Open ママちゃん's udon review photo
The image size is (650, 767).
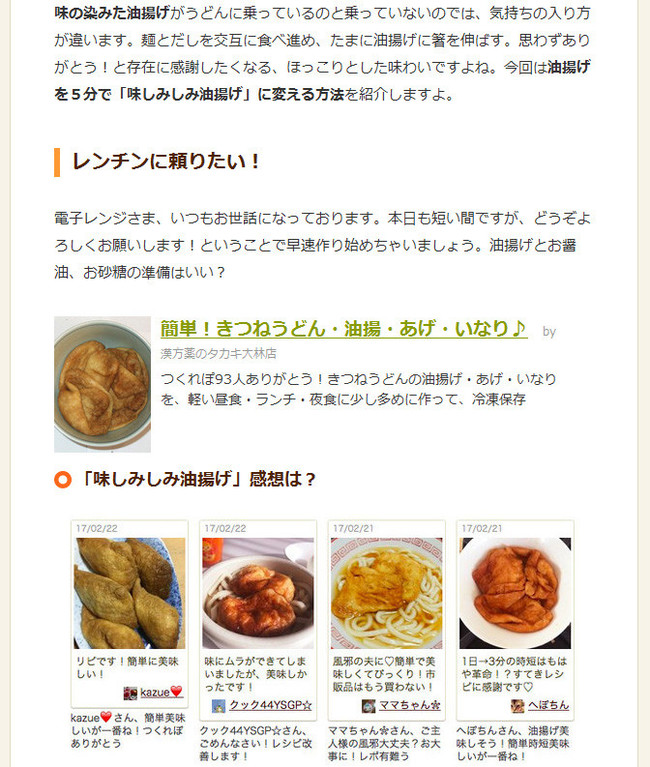(x=386, y=593)
